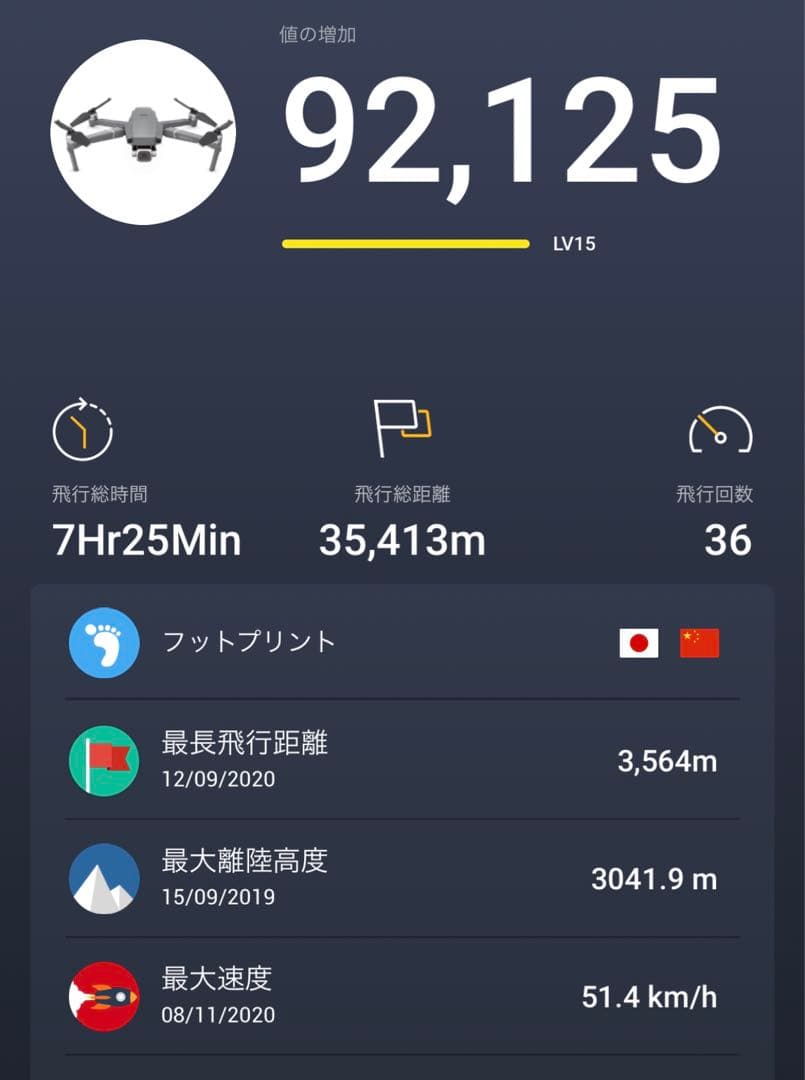Tap the mountain icon for 最大離陸高度
805x1080 pixels.
pos(103,878)
